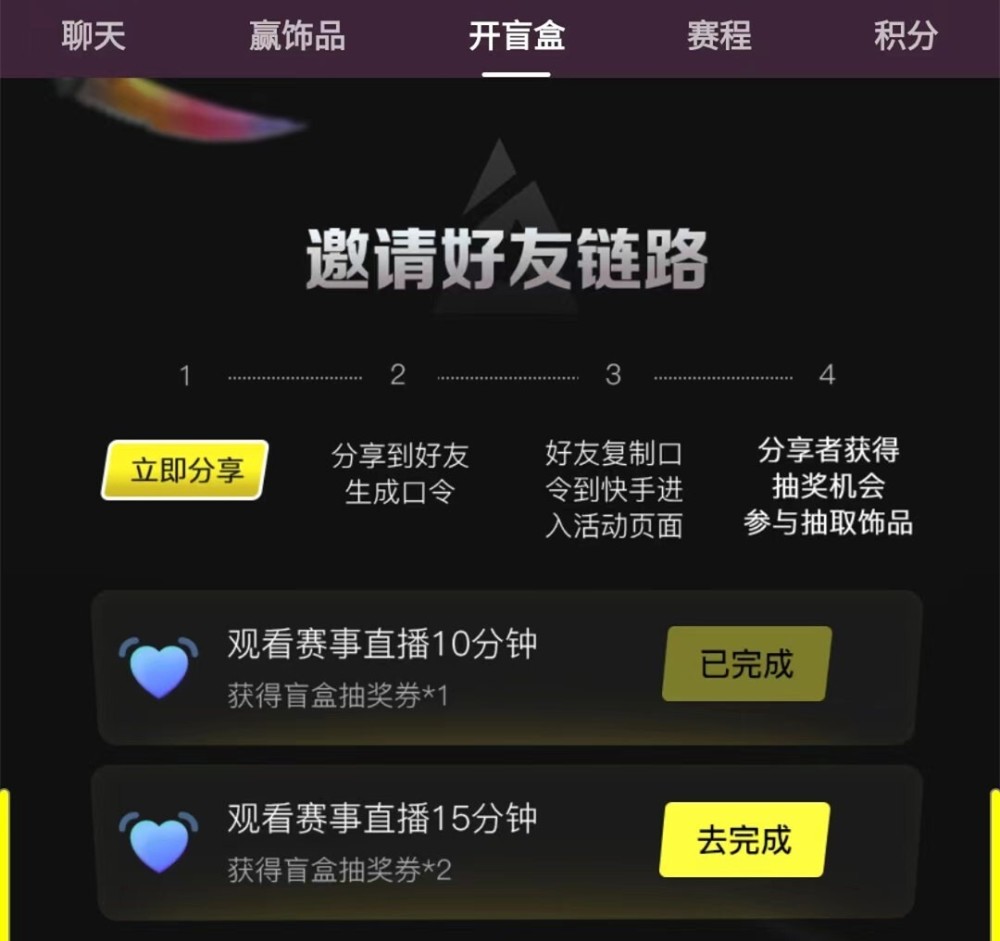Open the 赢饰品 tab
Image resolution: width=1000 pixels, height=941 pixels.
(297, 37)
